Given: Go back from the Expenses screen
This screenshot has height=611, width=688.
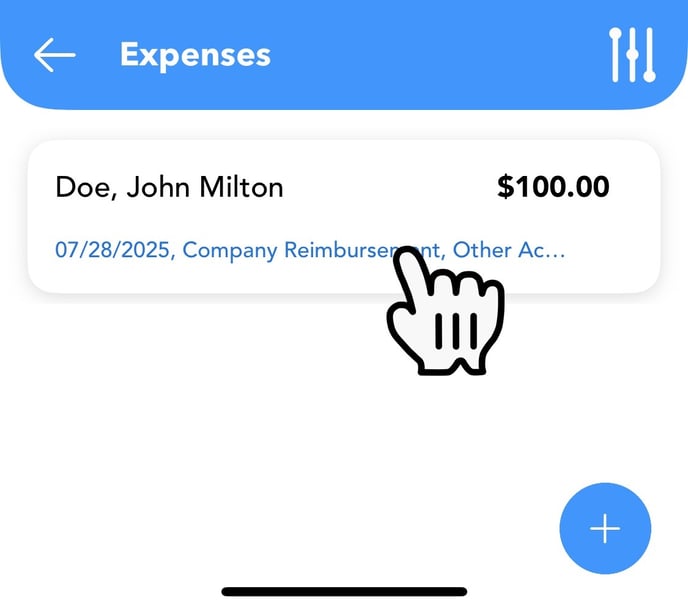Looking at the screenshot, I should [55, 55].
